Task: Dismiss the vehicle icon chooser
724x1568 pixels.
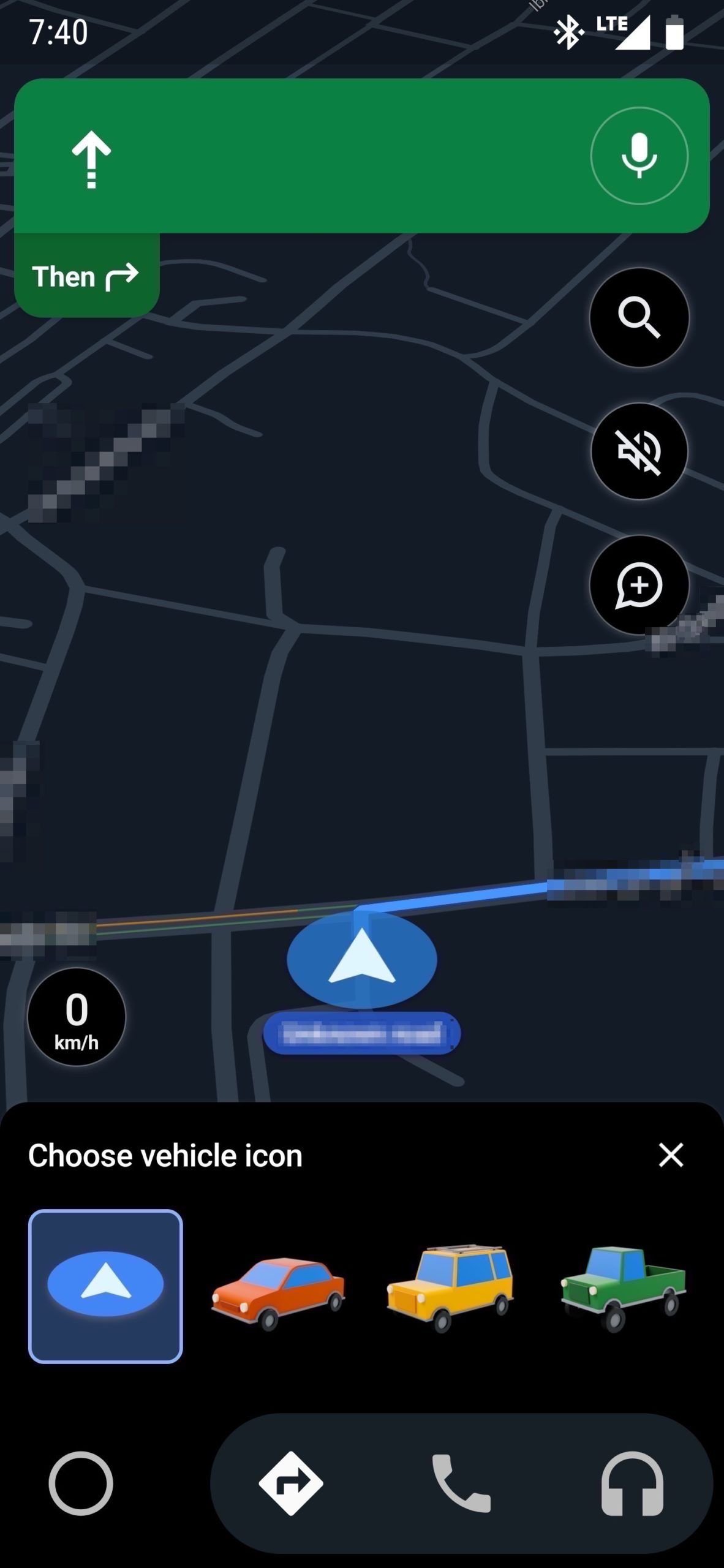Action: pyautogui.click(x=671, y=1155)
